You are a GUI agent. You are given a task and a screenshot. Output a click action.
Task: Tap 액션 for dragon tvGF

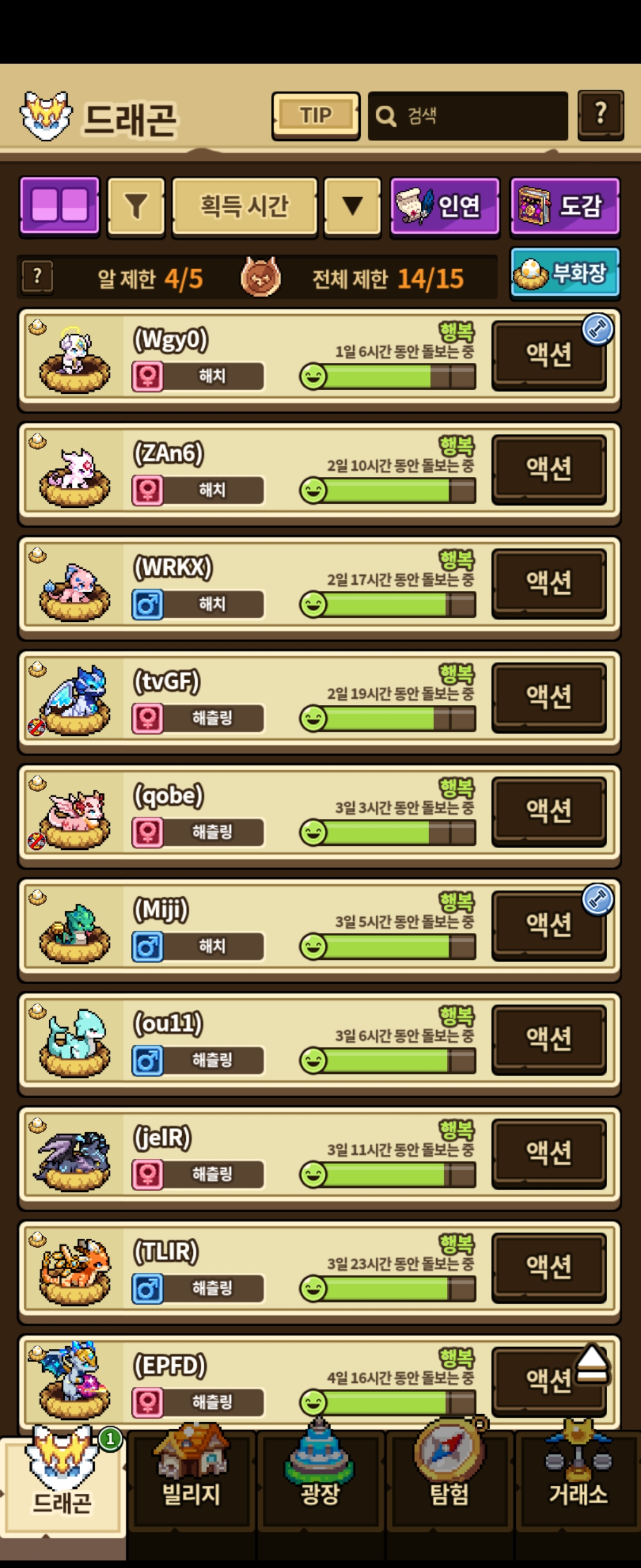[548, 697]
